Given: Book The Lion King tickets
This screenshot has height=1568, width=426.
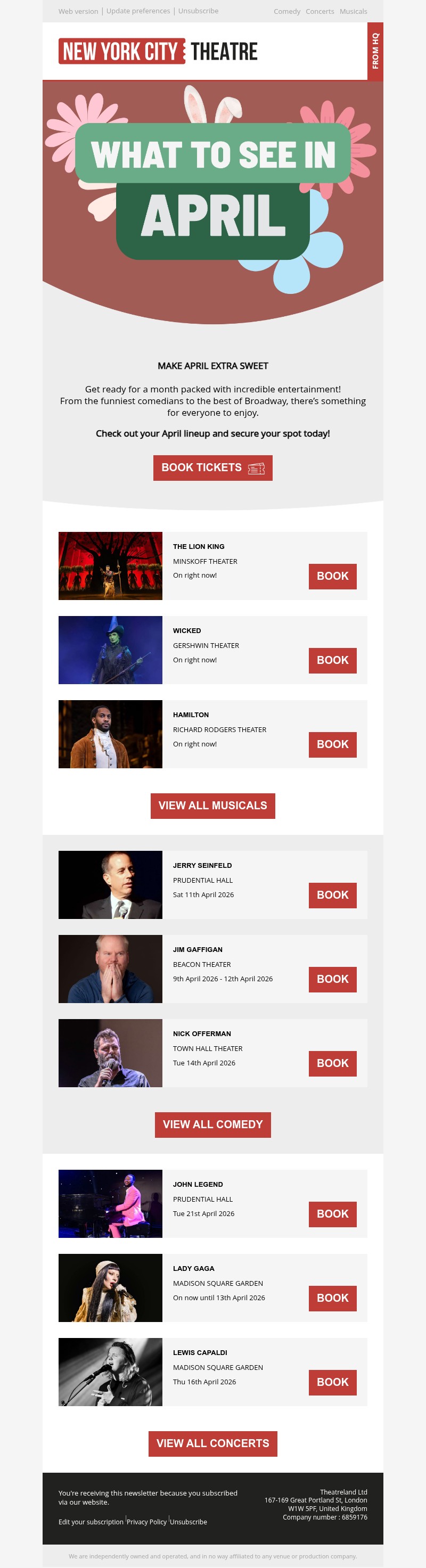Looking at the screenshot, I should pyautogui.click(x=332, y=576).
